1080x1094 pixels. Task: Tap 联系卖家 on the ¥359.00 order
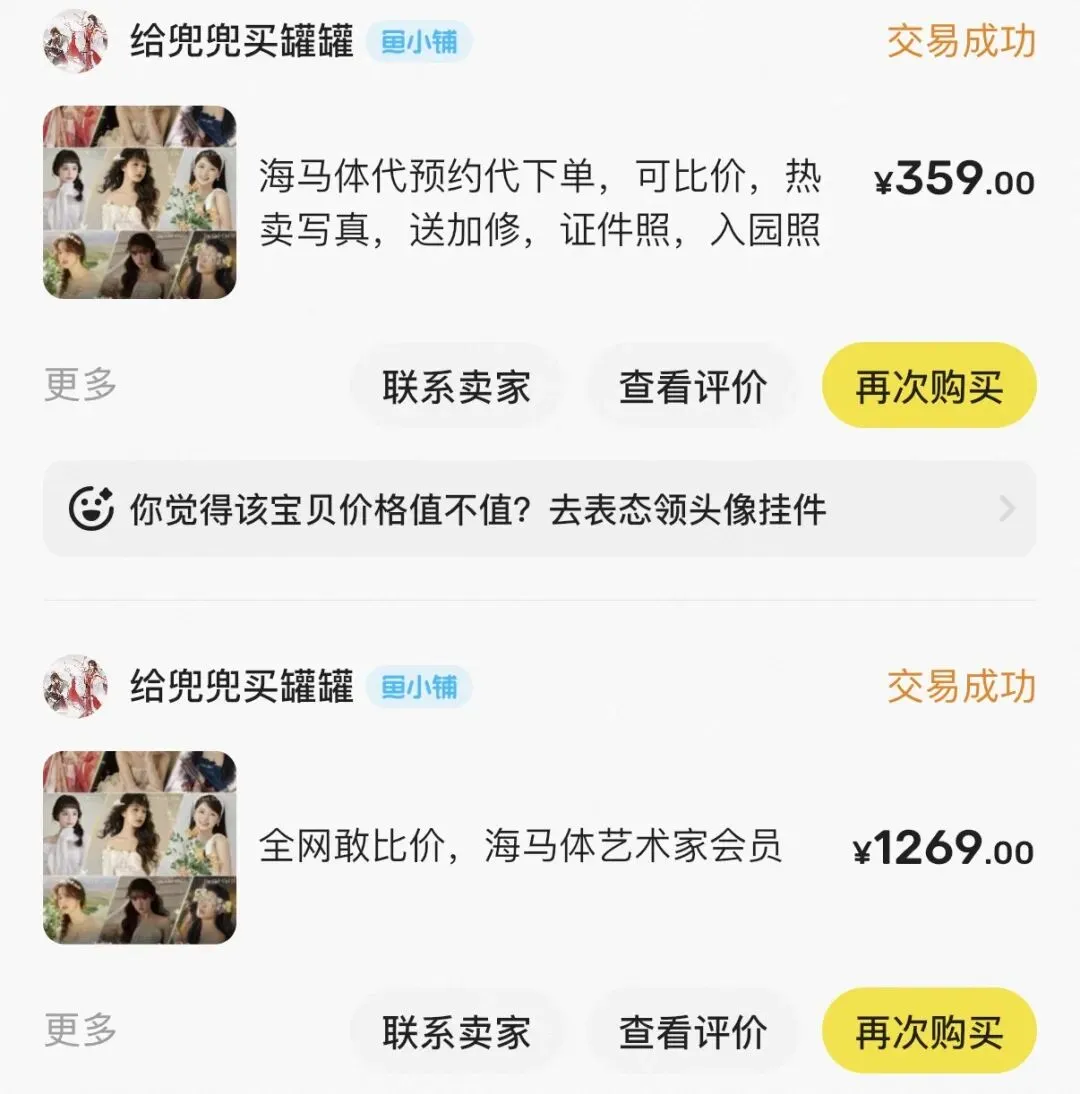[x=456, y=387]
